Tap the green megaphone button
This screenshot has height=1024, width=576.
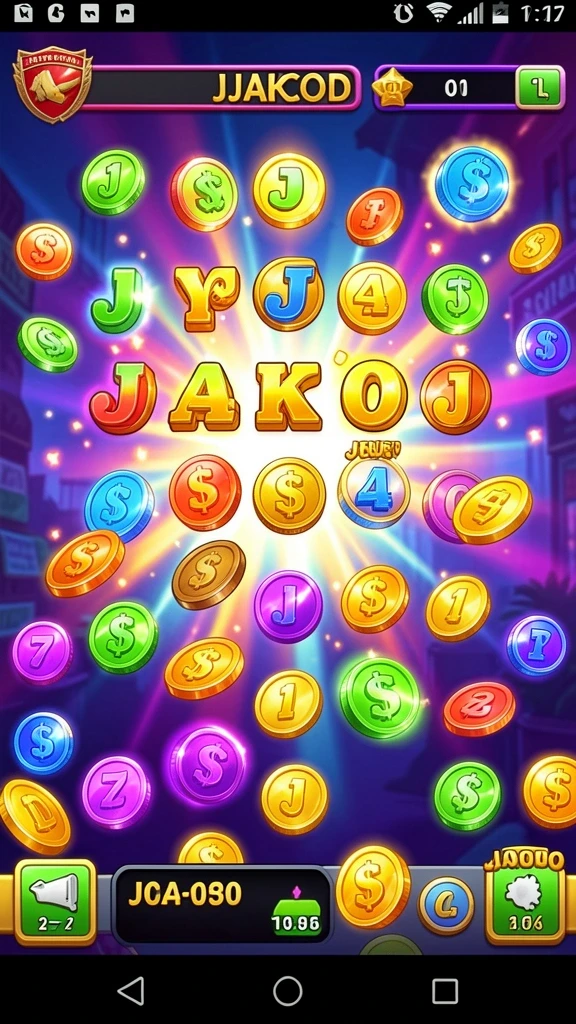[56, 901]
